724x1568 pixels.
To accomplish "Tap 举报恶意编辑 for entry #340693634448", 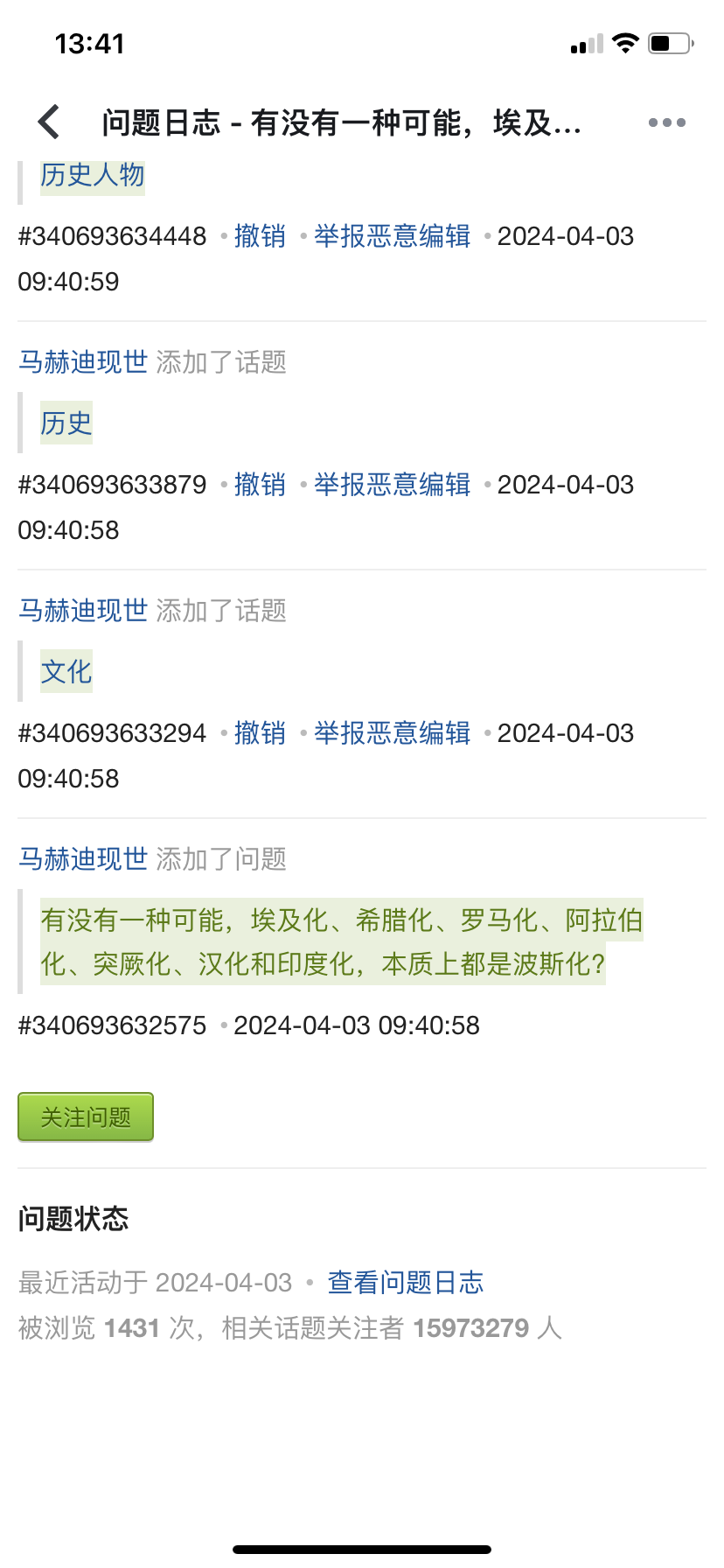I will pyautogui.click(x=392, y=236).
